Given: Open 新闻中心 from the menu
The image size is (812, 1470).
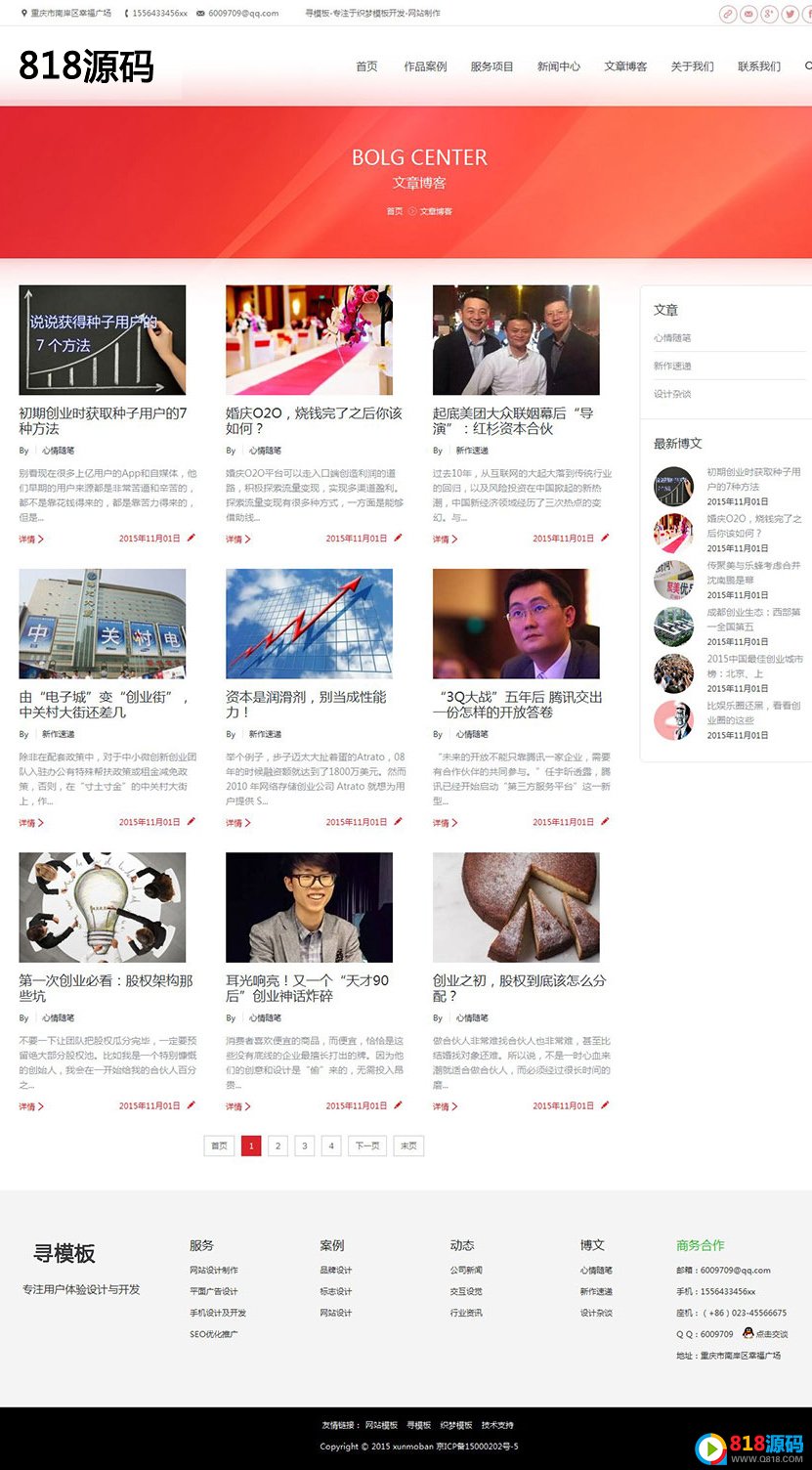Looking at the screenshot, I should click(x=558, y=66).
